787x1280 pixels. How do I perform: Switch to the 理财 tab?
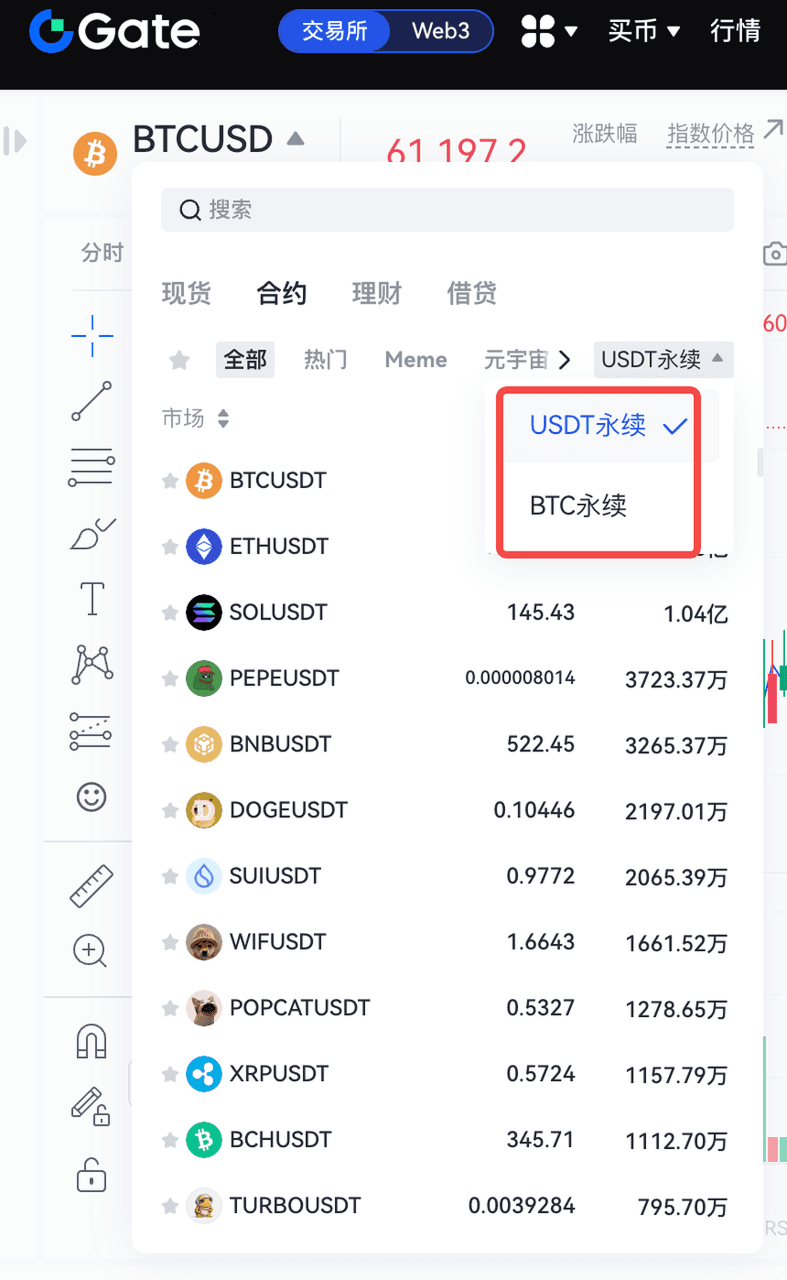[377, 294]
